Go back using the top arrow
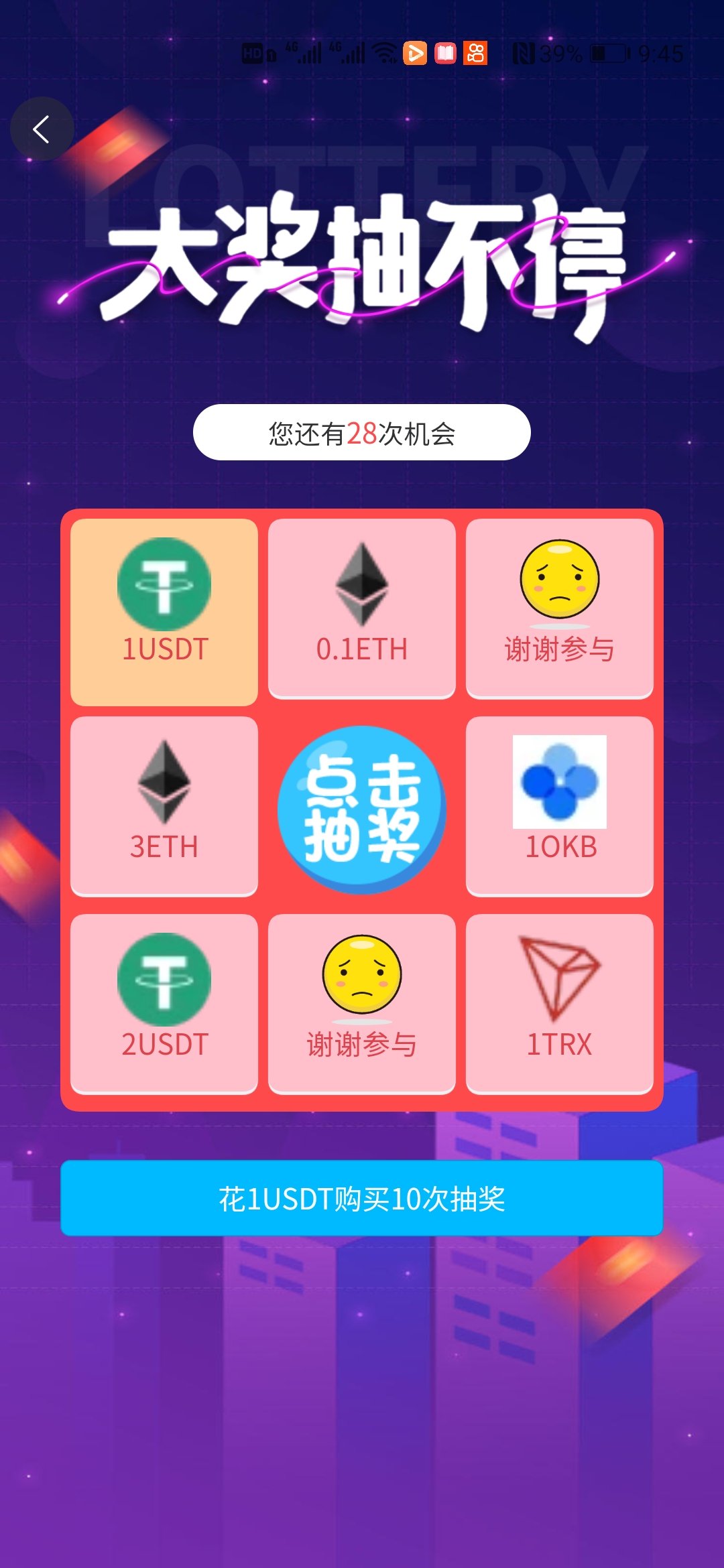 (x=42, y=129)
